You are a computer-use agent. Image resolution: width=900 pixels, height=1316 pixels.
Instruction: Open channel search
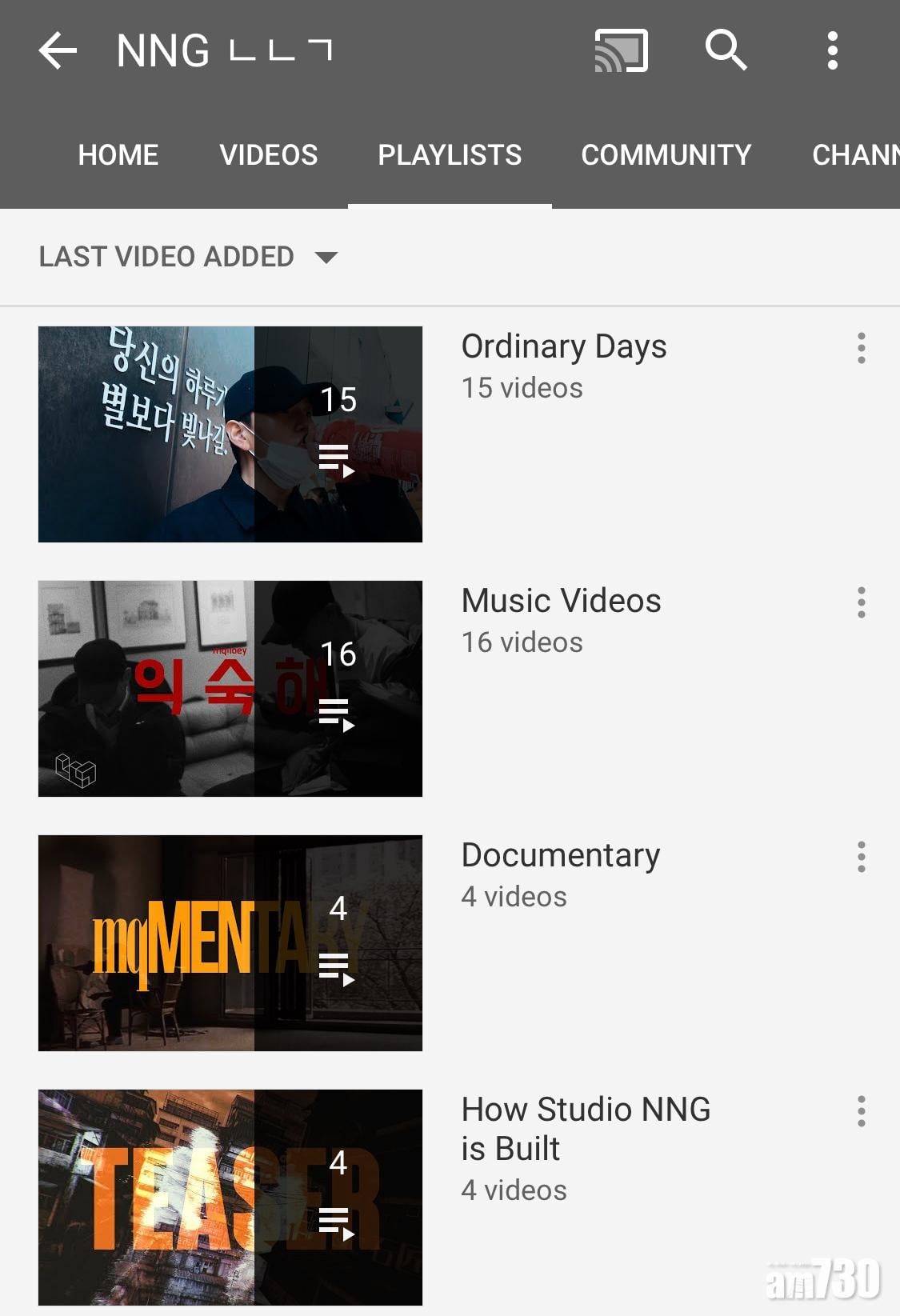(726, 51)
